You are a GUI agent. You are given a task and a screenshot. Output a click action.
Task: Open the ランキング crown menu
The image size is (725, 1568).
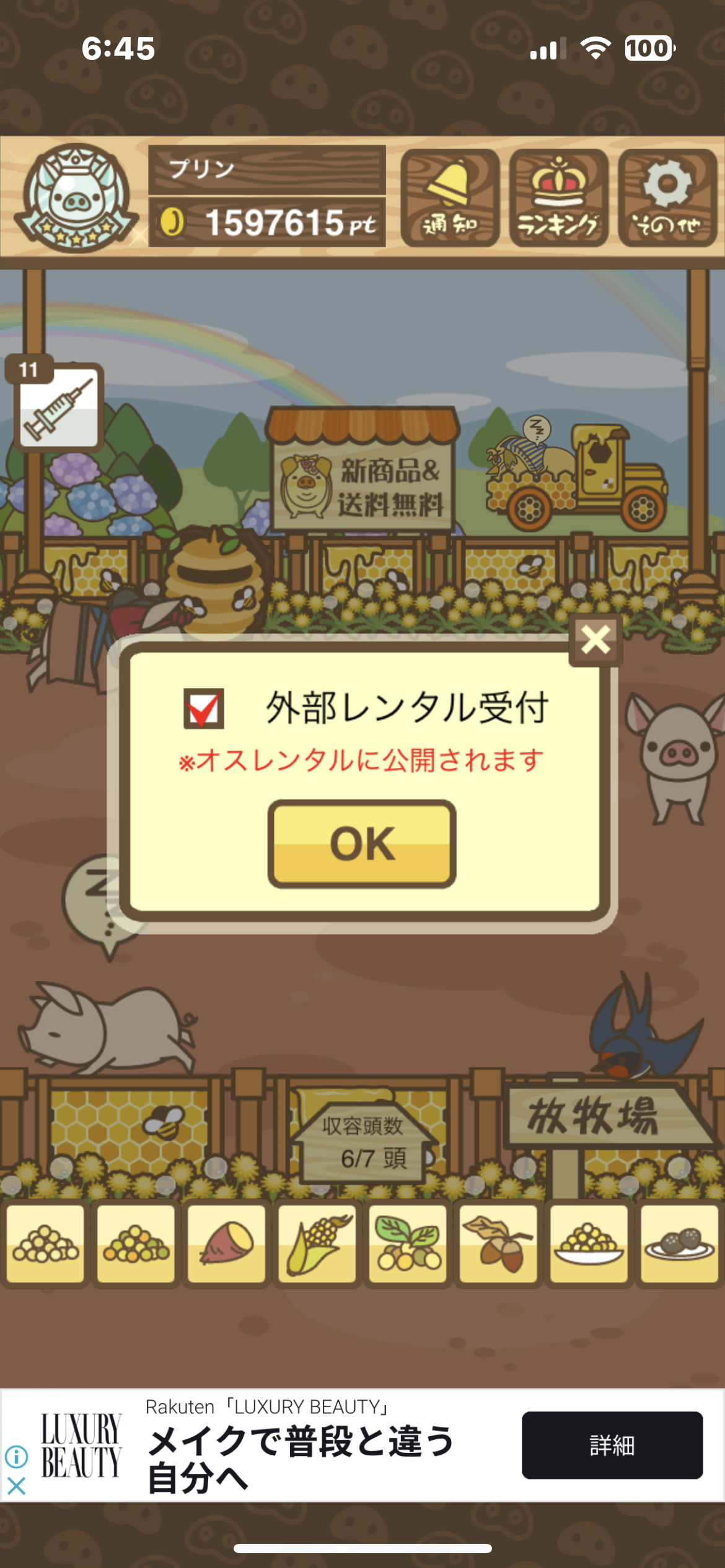pos(558,198)
